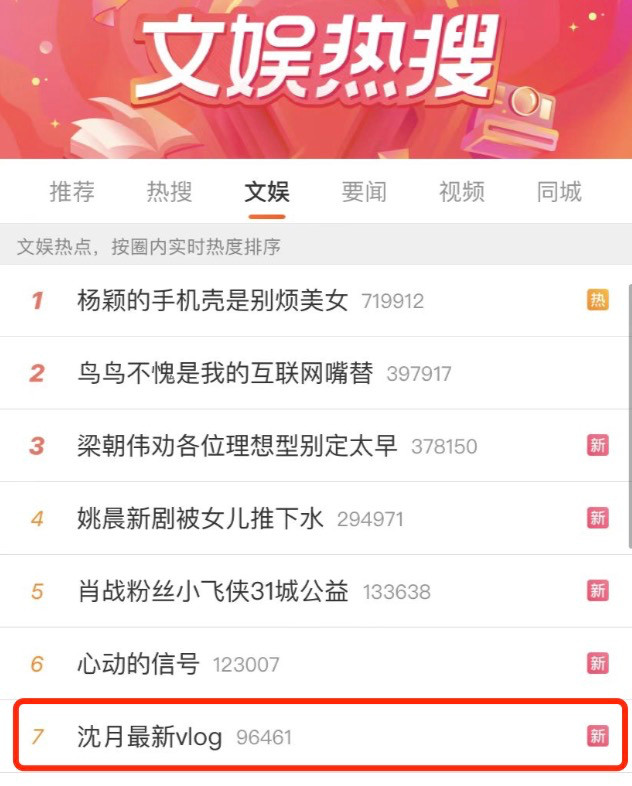
Task: Open topic 鸟鸟不愧是我的互联网嘴替
Action: pyautogui.click(x=225, y=373)
